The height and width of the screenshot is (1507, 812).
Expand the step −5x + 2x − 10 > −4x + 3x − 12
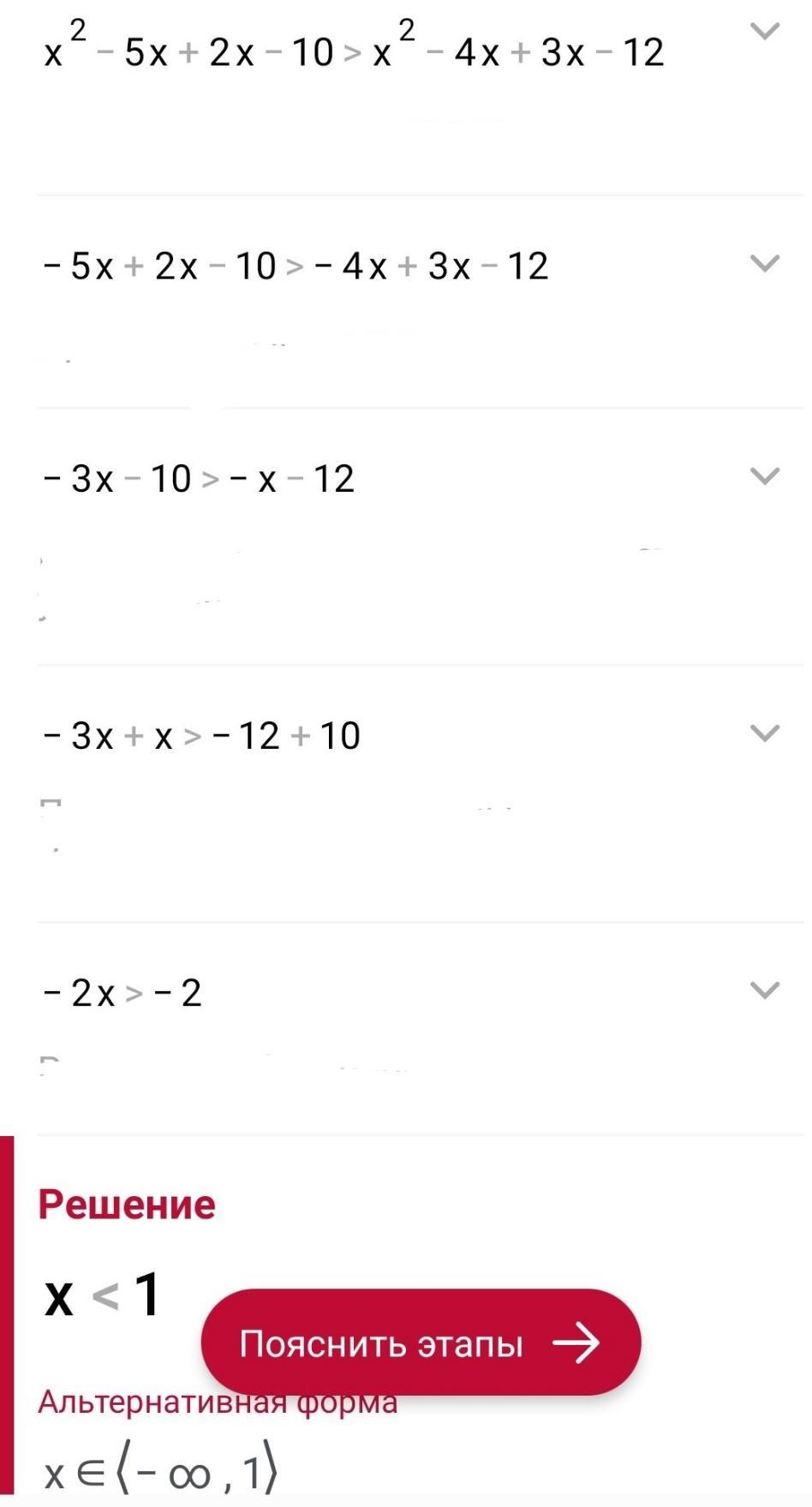point(764,263)
